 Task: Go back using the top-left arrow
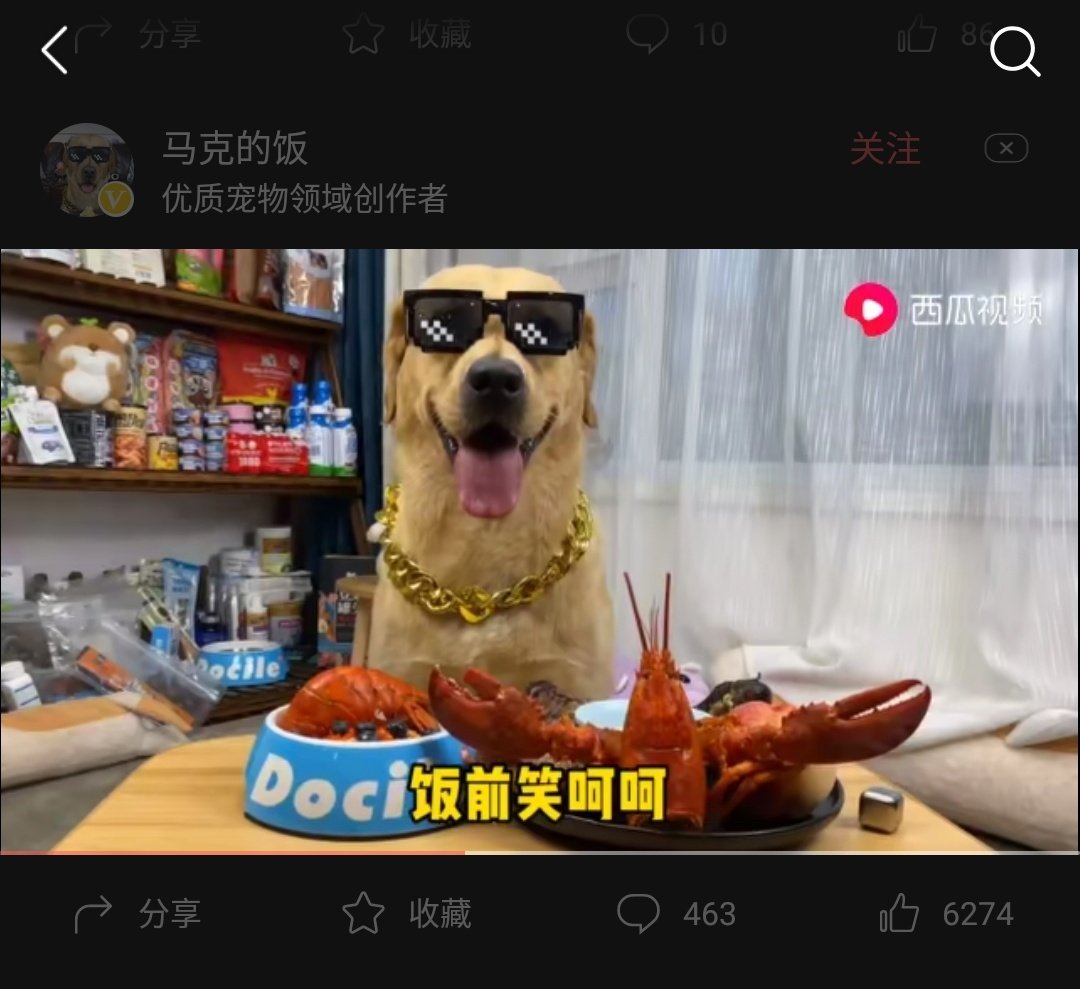pyautogui.click(x=55, y=50)
